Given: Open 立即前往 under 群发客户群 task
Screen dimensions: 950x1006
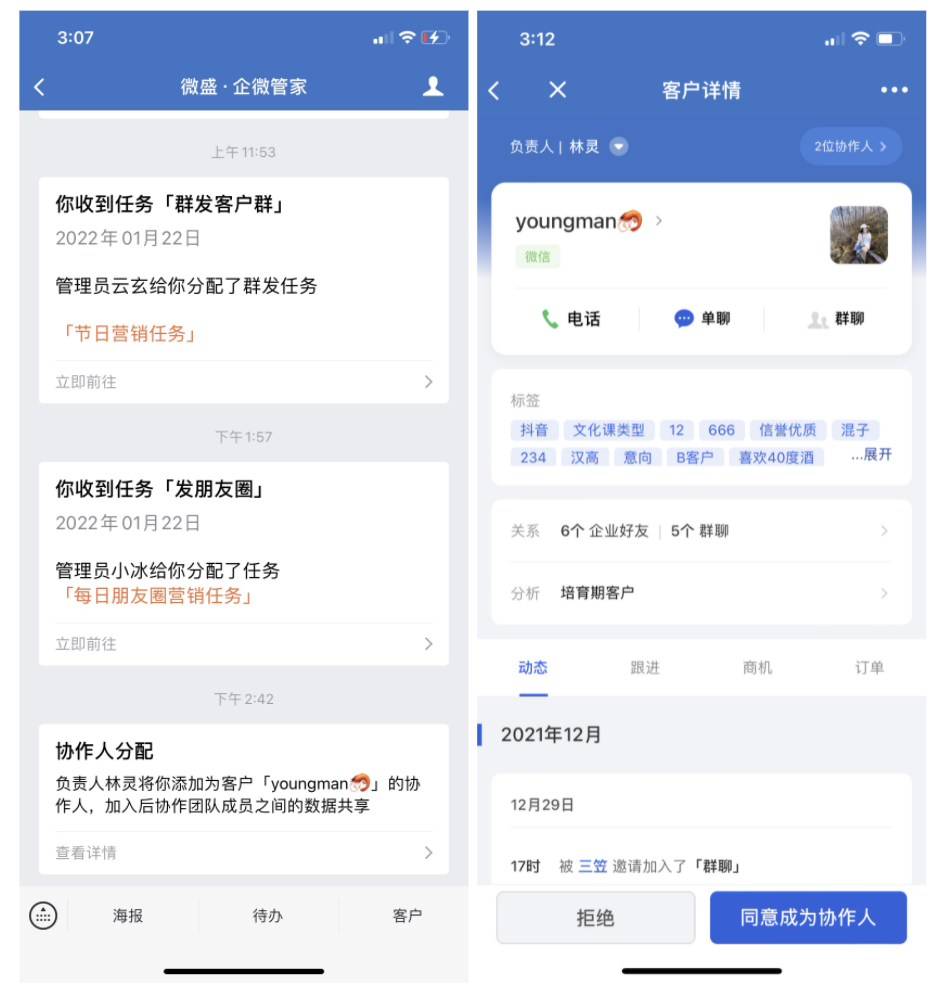Looking at the screenshot, I should pyautogui.click(x=244, y=382).
